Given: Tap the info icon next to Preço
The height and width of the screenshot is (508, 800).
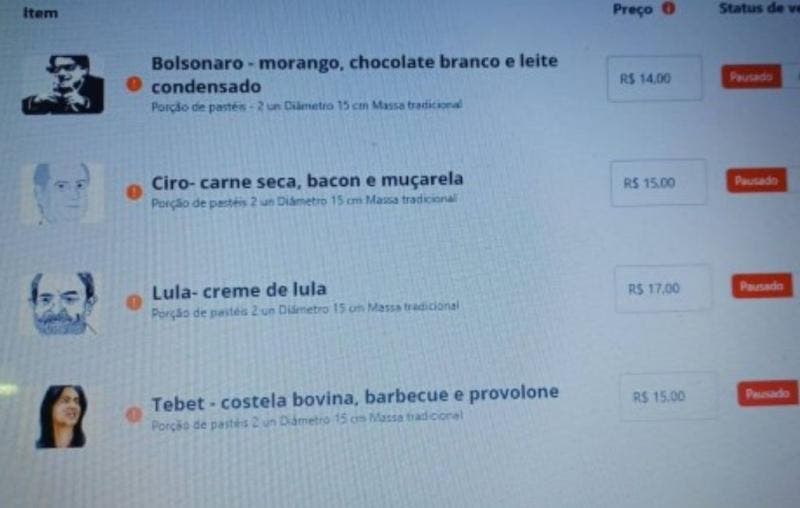Looking at the screenshot, I should 668,9.
